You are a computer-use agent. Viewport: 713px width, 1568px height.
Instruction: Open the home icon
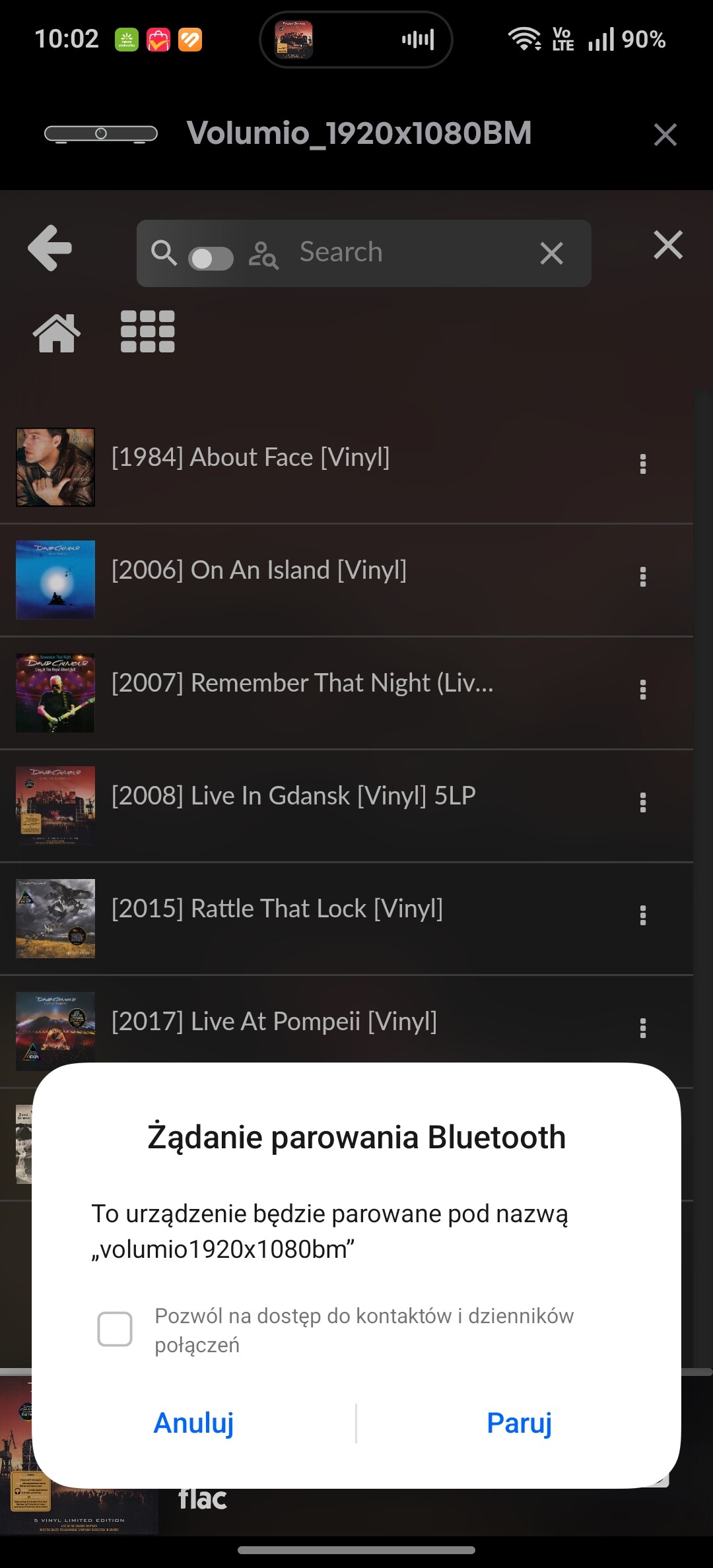[57, 332]
